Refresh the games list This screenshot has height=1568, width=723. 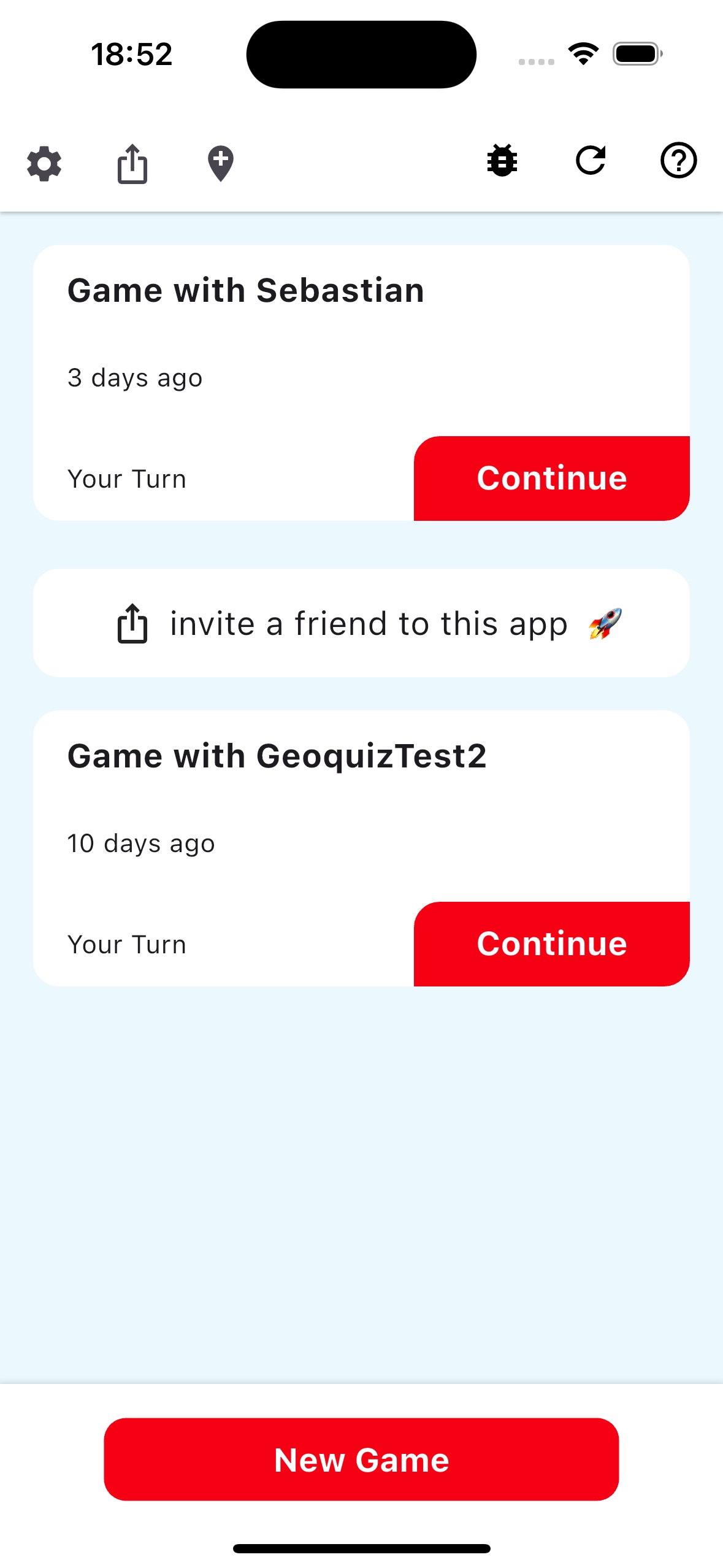pyautogui.click(x=591, y=161)
